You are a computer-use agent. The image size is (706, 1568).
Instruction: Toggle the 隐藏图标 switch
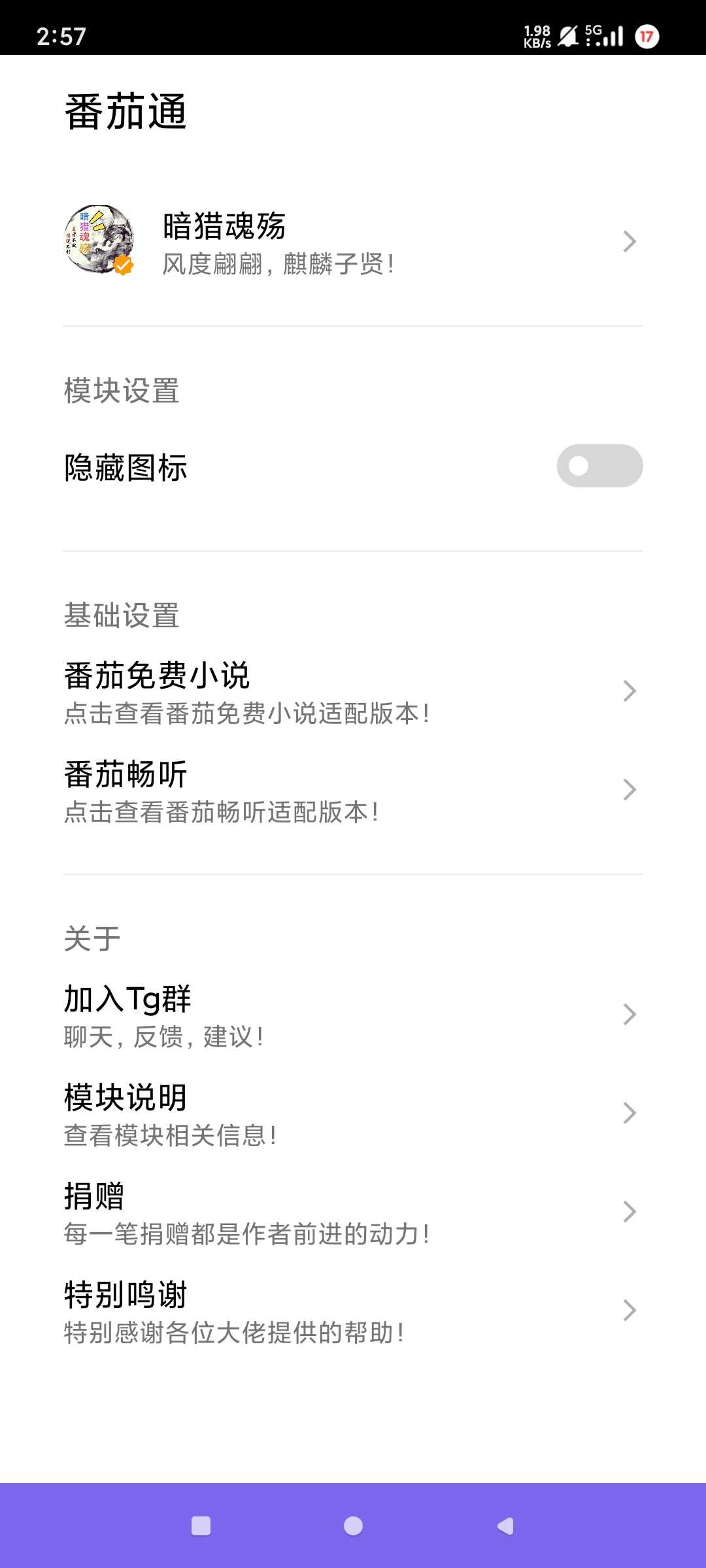pyautogui.click(x=599, y=466)
